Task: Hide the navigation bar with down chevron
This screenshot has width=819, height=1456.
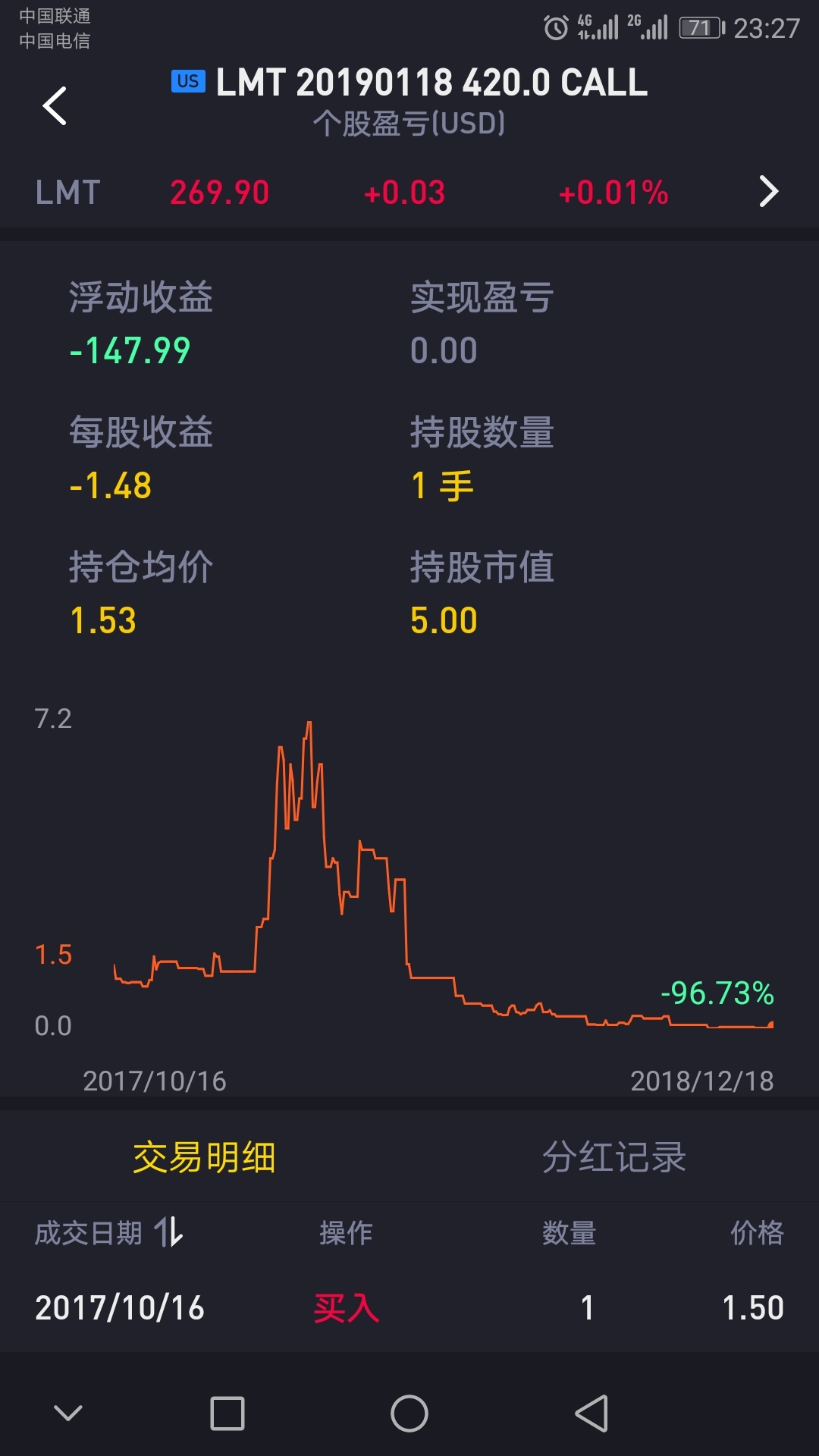Action: 68,1413
